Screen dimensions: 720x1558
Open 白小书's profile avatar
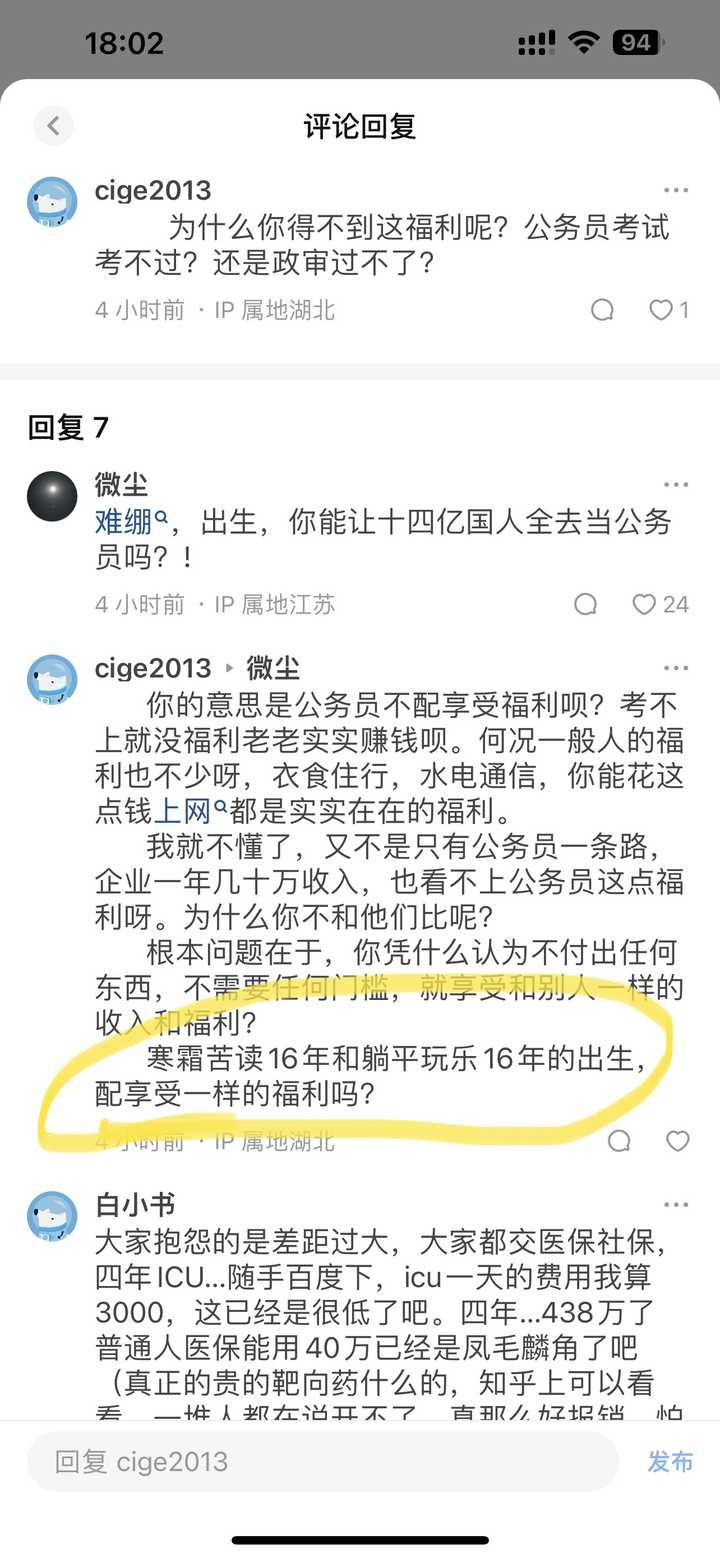pyautogui.click(x=52, y=1216)
